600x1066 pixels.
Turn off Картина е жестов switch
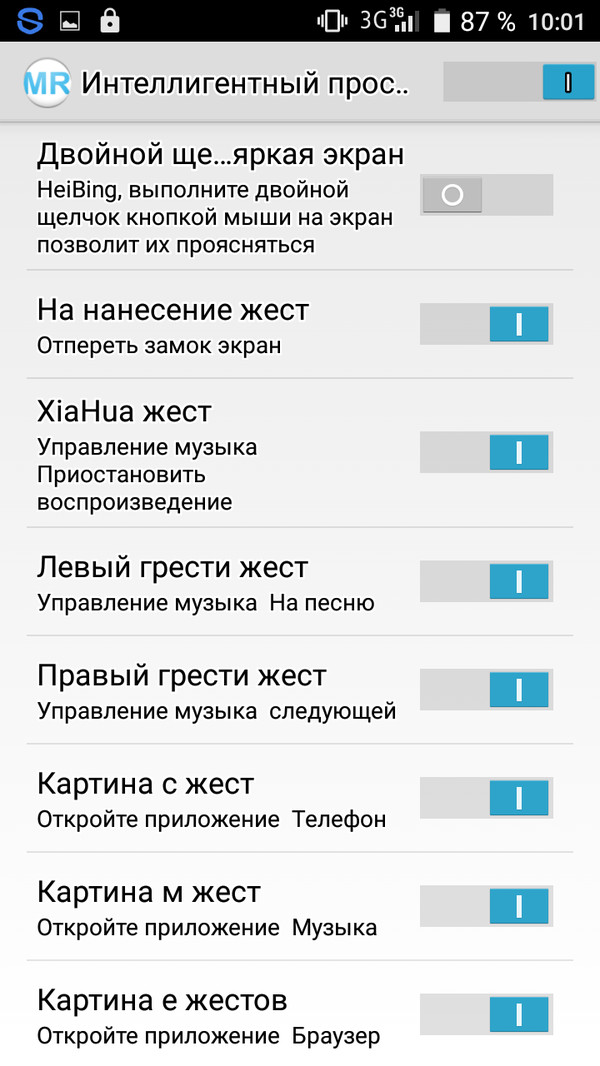pos(486,1015)
